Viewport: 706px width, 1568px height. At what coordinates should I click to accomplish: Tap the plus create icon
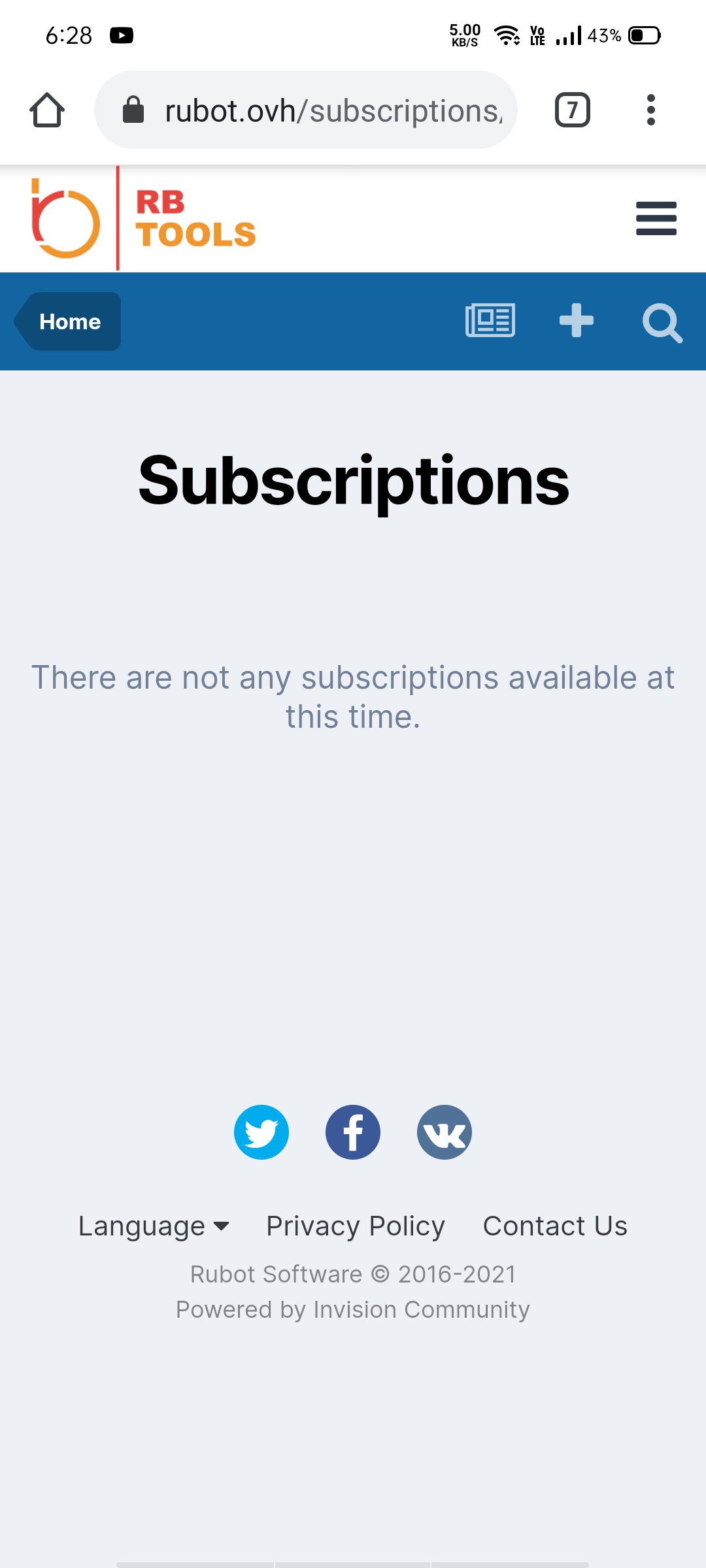coord(576,321)
